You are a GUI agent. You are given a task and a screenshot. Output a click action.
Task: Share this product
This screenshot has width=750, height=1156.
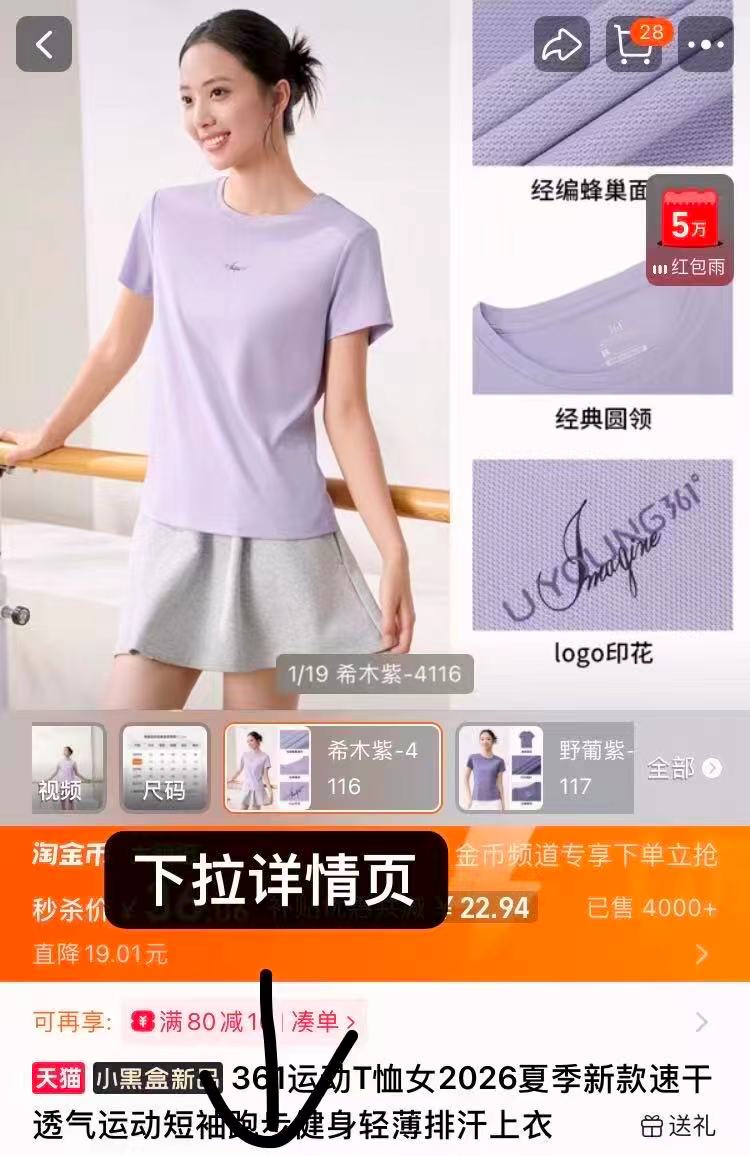[562, 45]
